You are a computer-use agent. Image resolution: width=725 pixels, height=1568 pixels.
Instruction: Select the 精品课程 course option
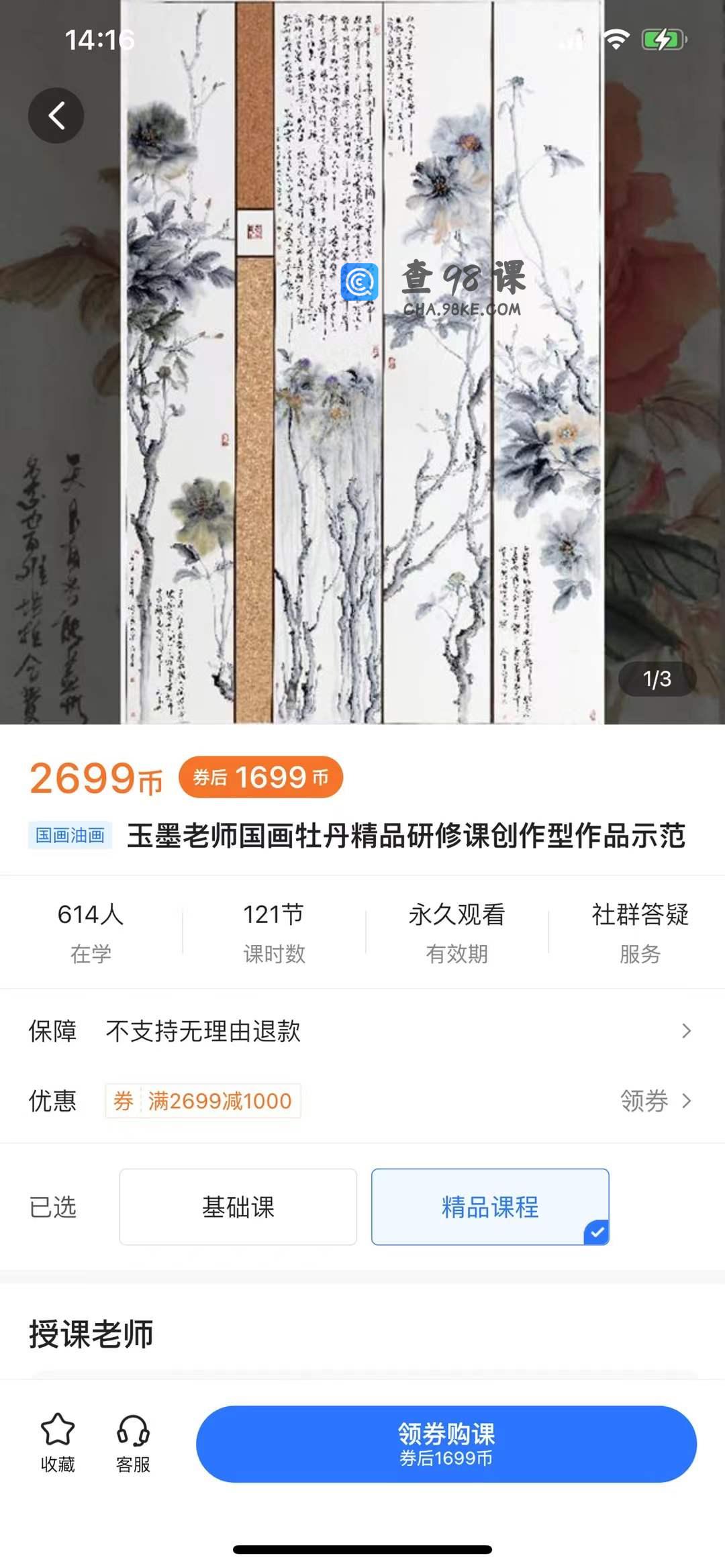pyautogui.click(x=490, y=1207)
